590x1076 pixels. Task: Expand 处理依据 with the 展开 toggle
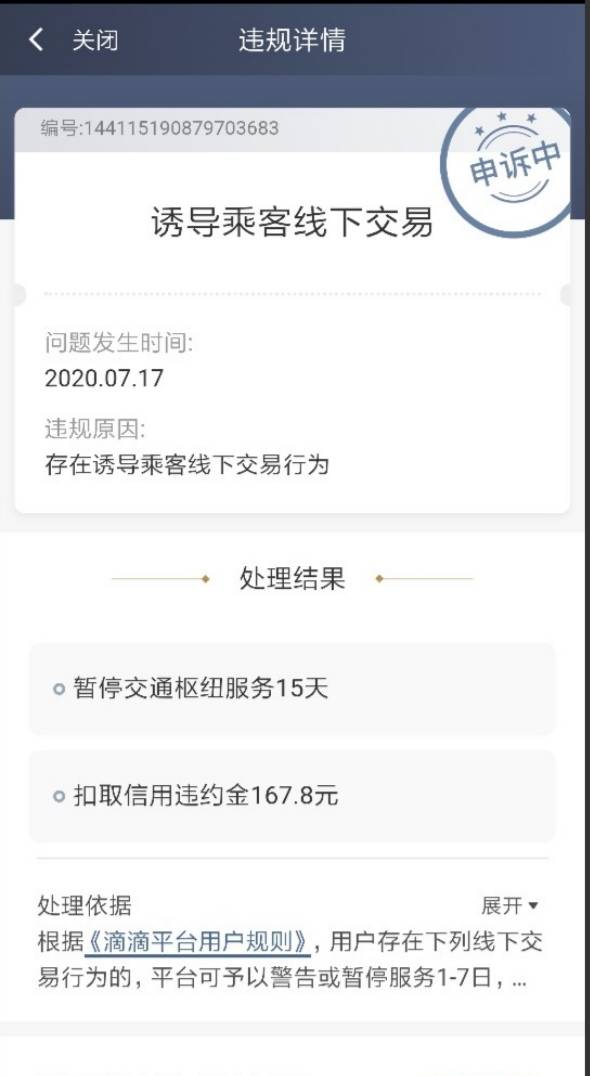coord(510,906)
